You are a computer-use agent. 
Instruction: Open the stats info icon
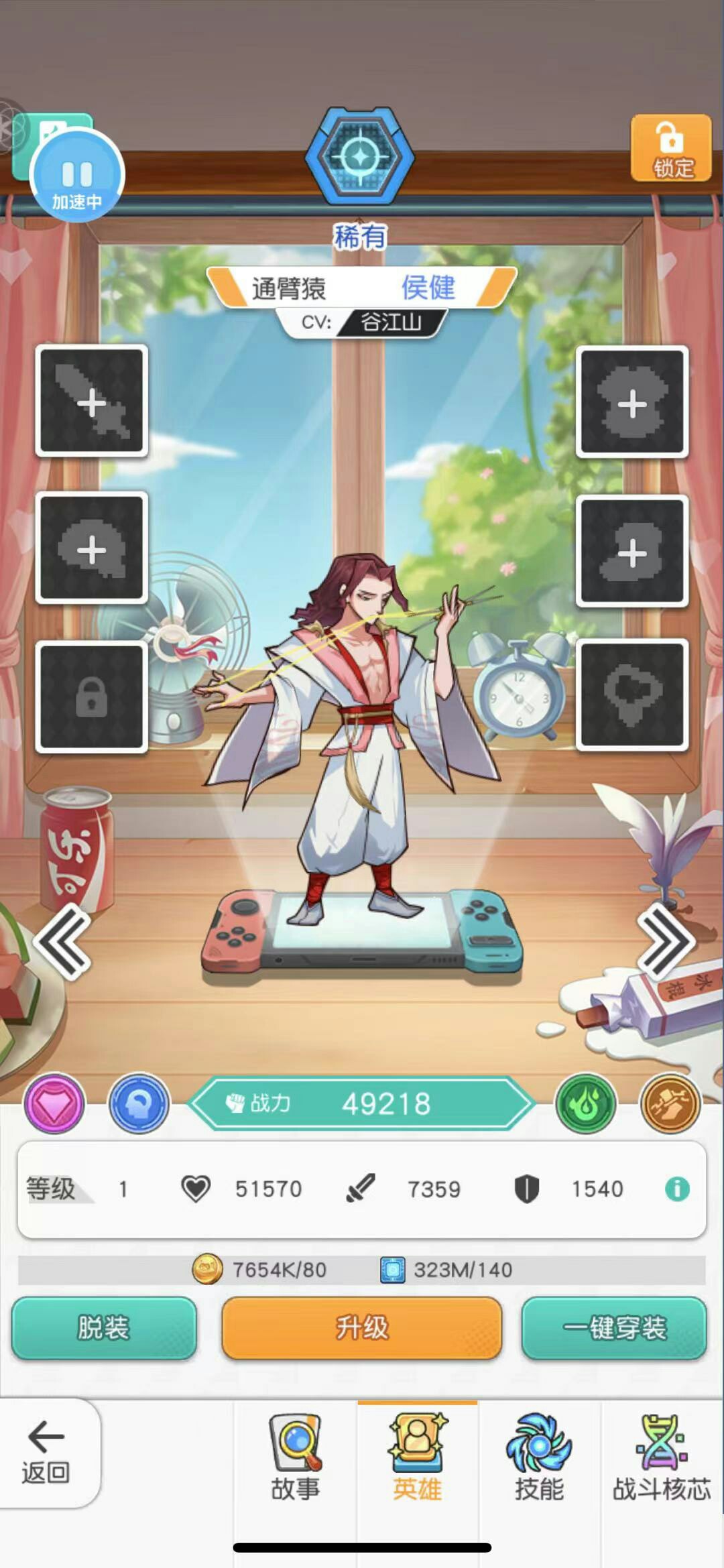(x=677, y=1189)
